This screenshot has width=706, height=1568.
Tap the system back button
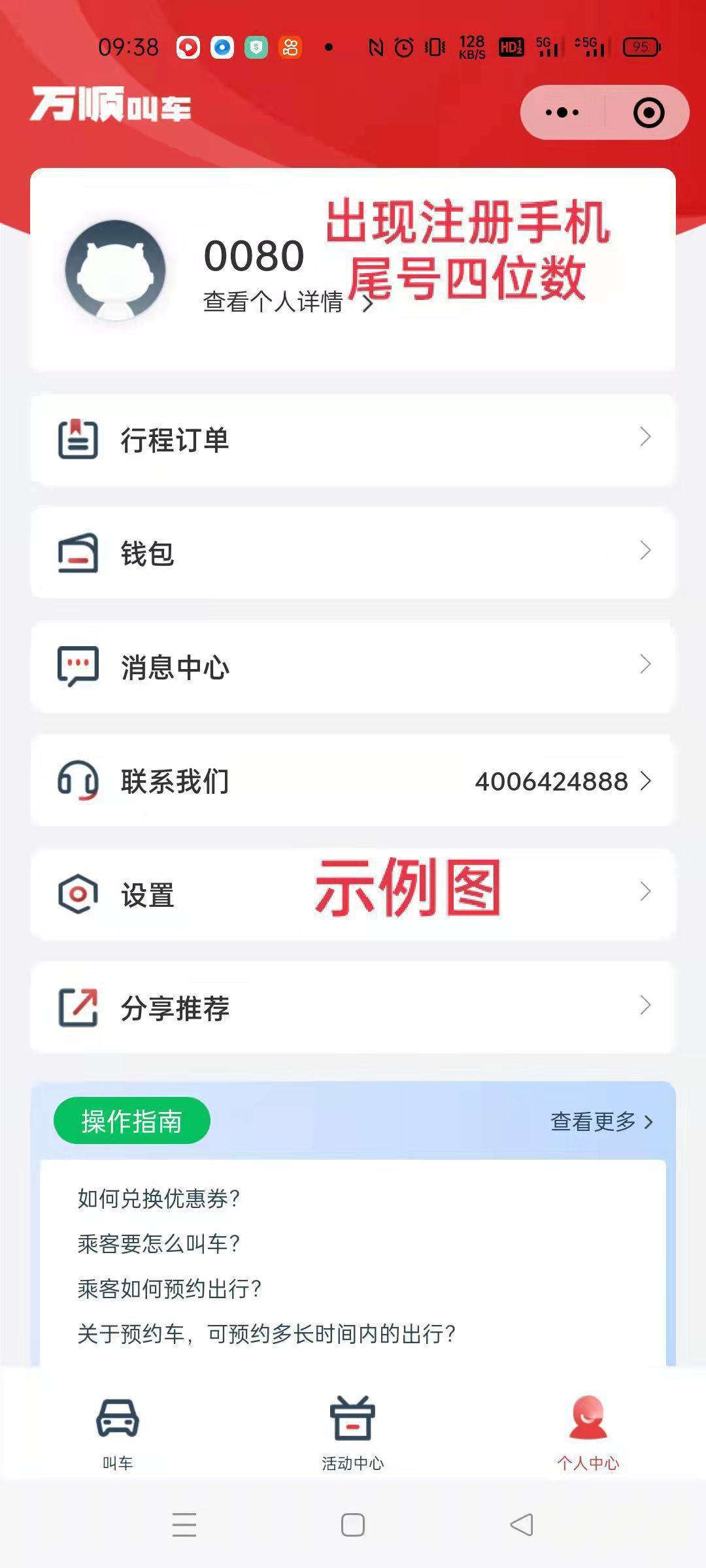(521, 1525)
